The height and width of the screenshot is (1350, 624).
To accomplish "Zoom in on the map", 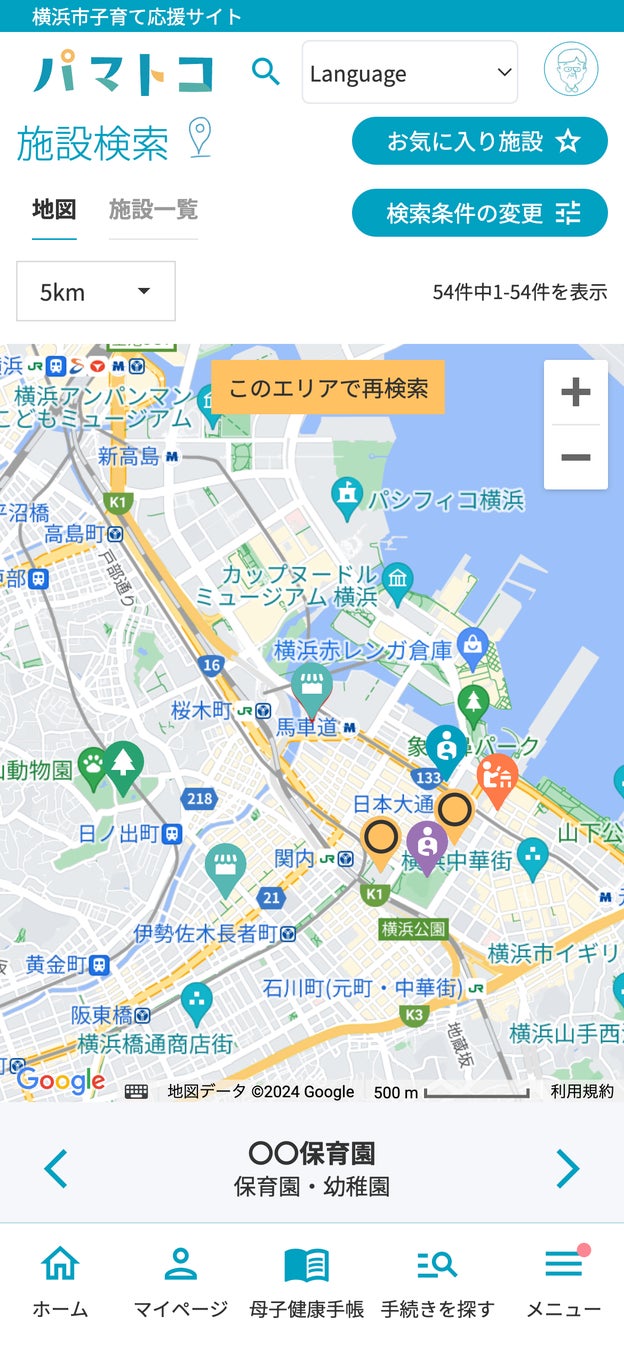I will [x=575, y=393].
